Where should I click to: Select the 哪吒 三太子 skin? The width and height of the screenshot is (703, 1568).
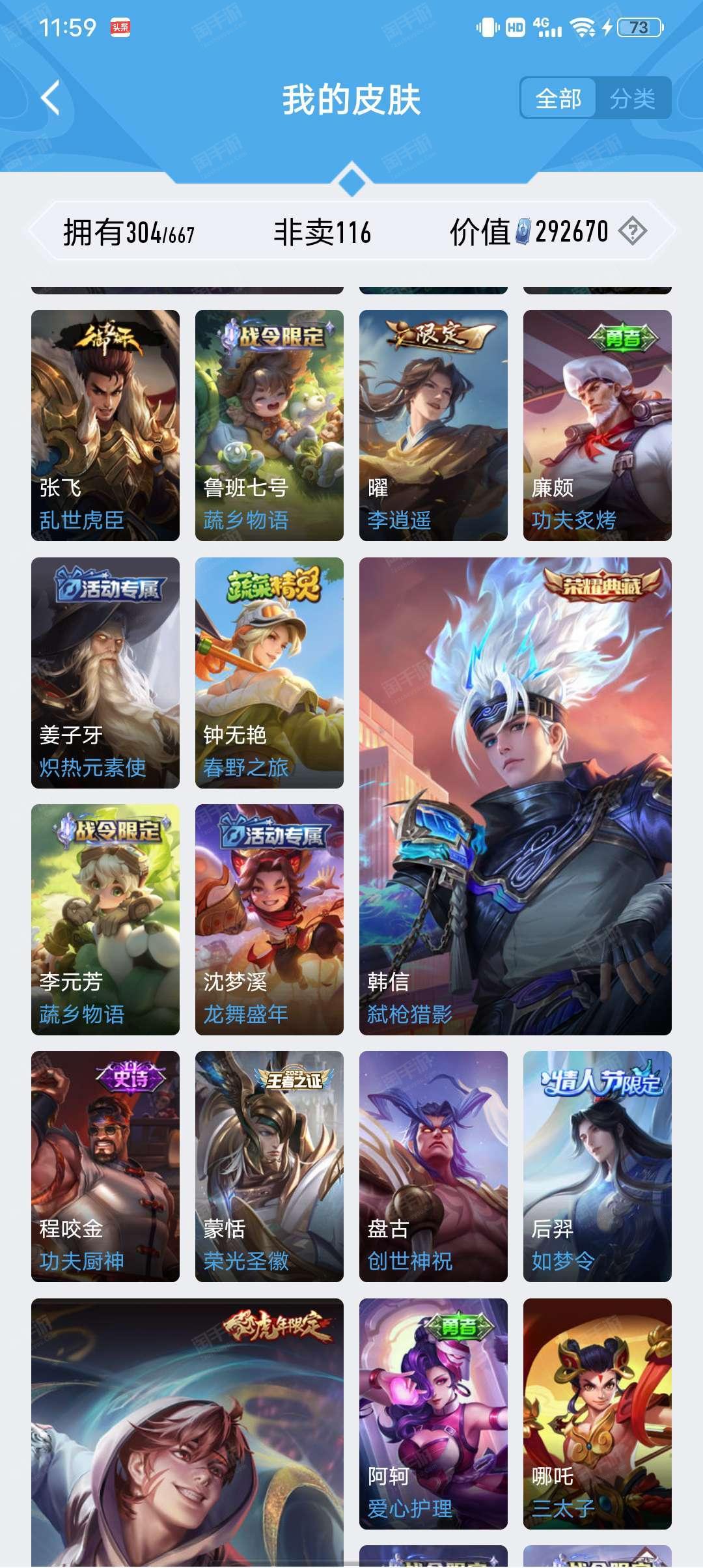click(598, 1414)
